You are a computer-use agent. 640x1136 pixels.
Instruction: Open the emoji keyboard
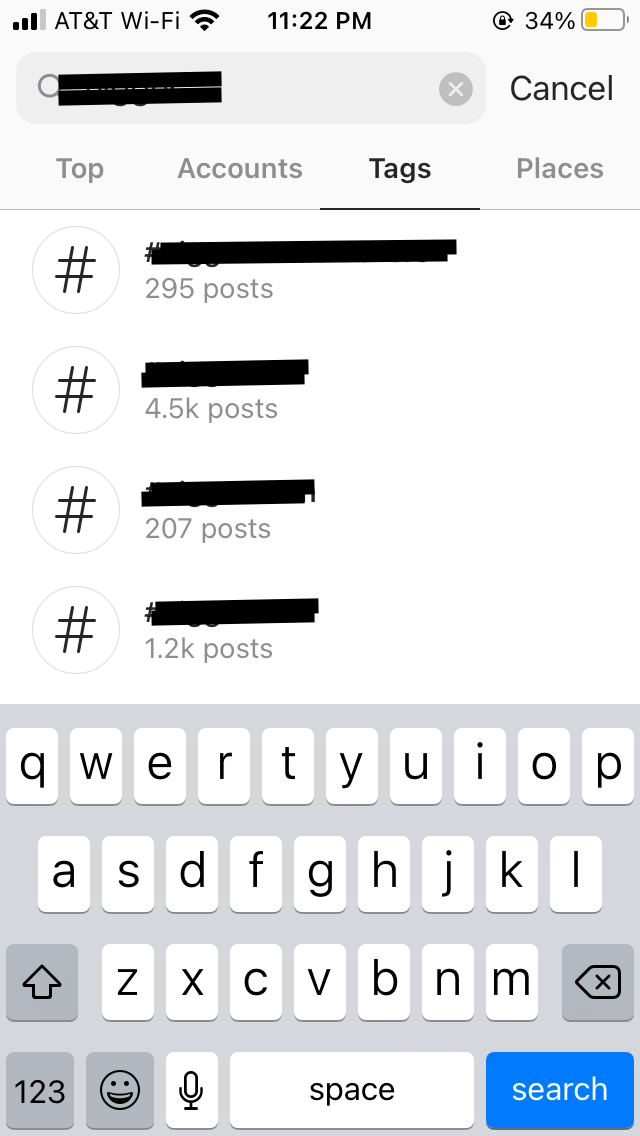pyautogui.click(x=120, y=1090)
